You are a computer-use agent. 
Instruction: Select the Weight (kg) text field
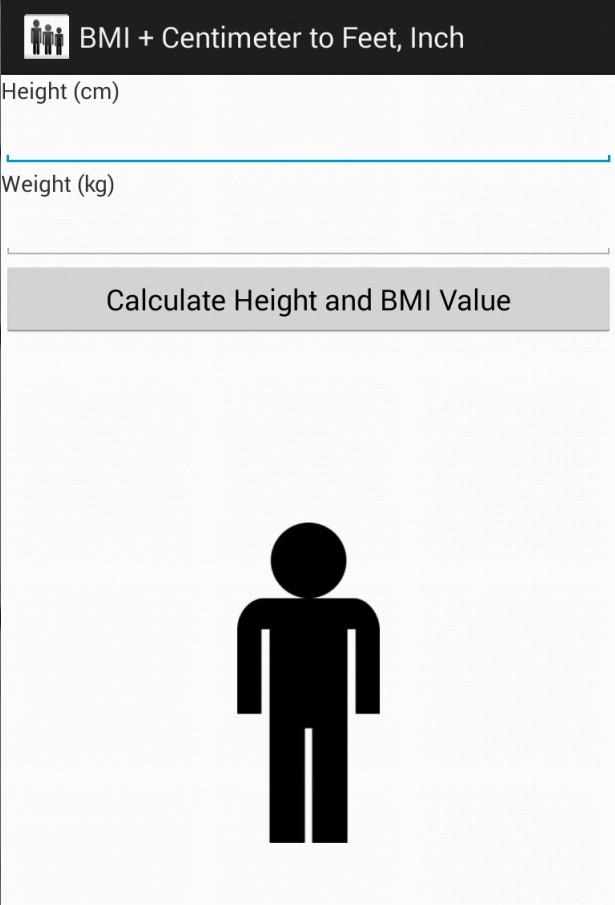tap(307, 230)
